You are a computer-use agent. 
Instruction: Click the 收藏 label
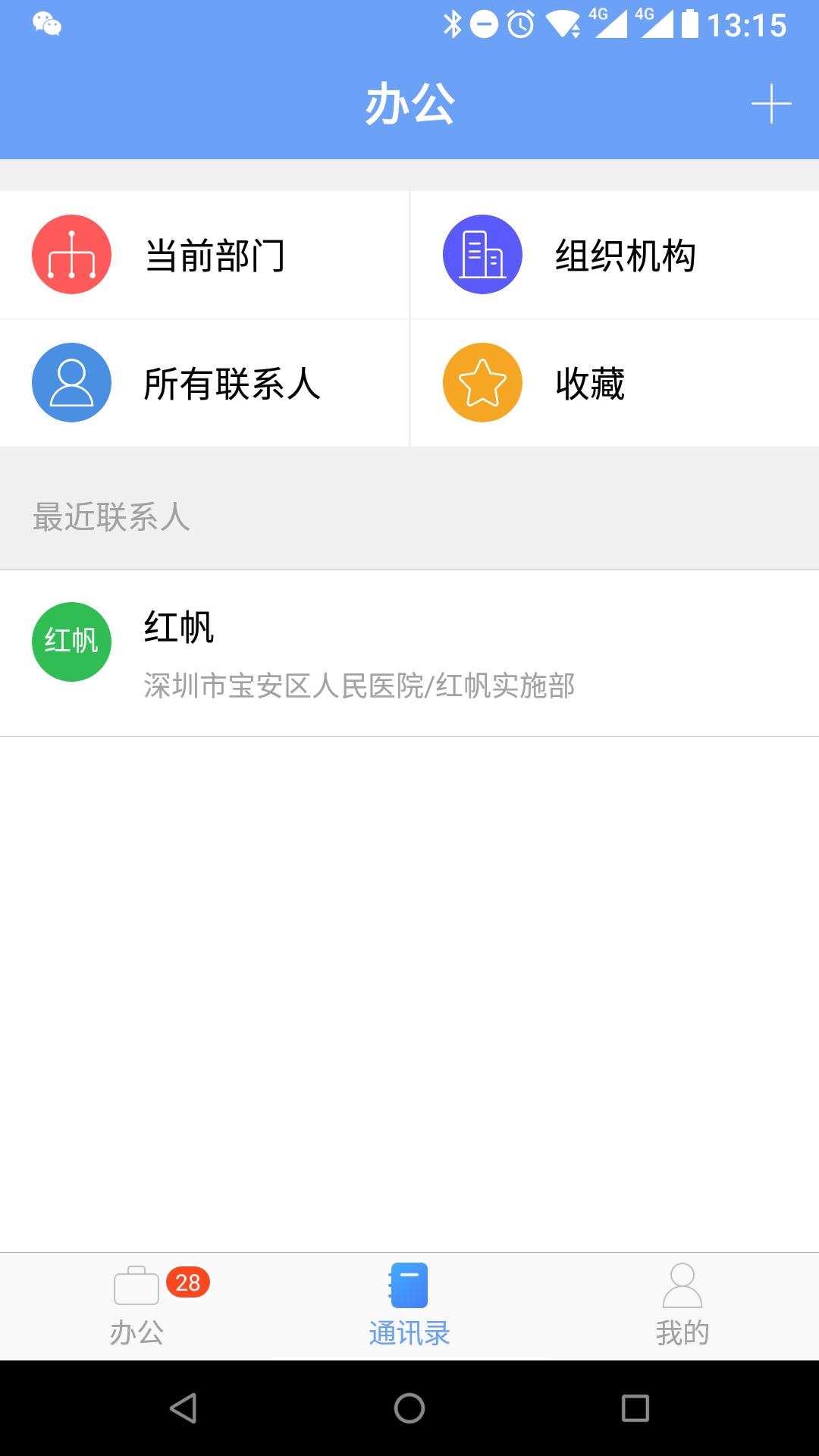(x=589, y=383)
